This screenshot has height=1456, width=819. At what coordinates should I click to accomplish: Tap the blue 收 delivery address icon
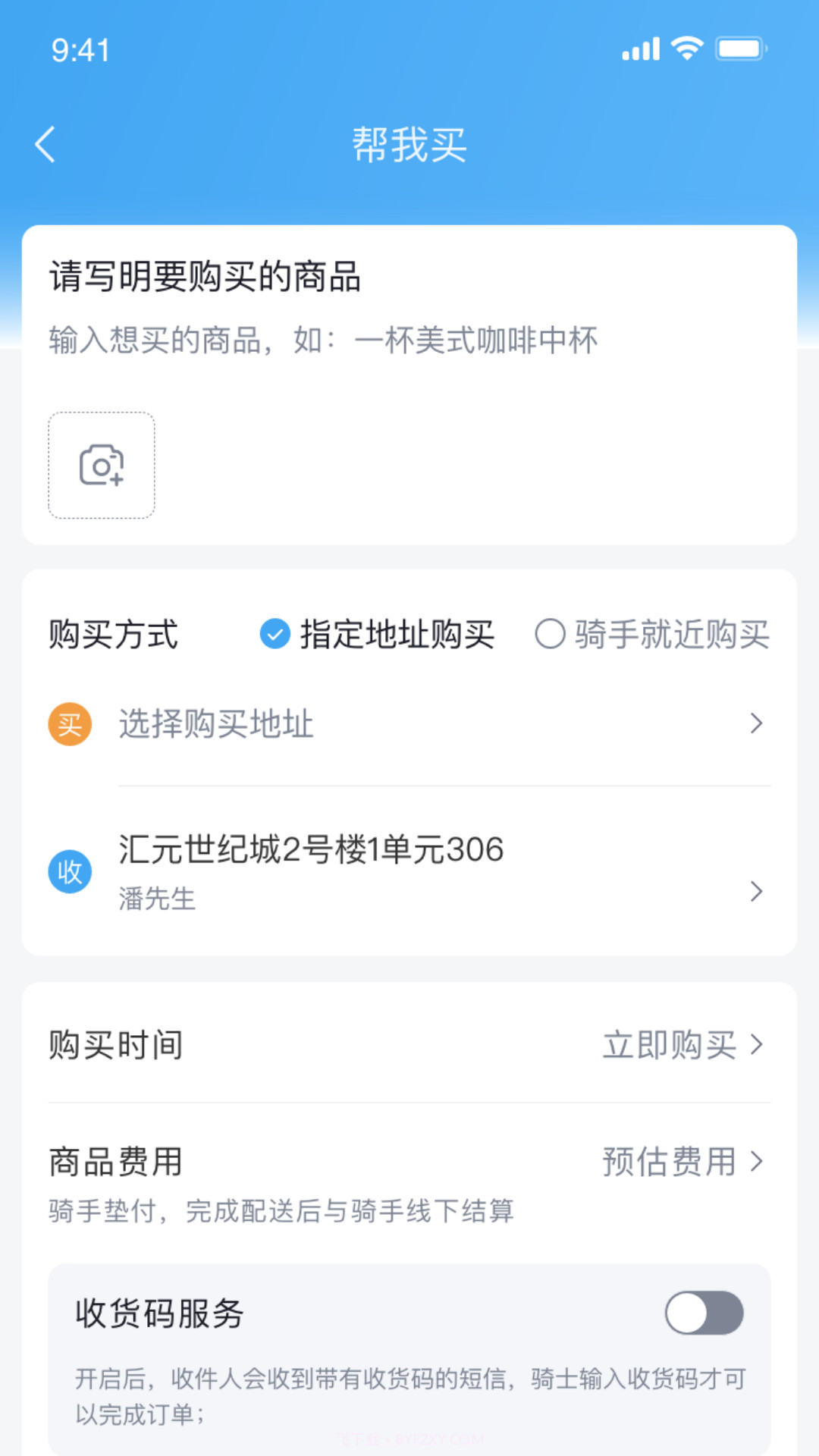coord(69,871)
